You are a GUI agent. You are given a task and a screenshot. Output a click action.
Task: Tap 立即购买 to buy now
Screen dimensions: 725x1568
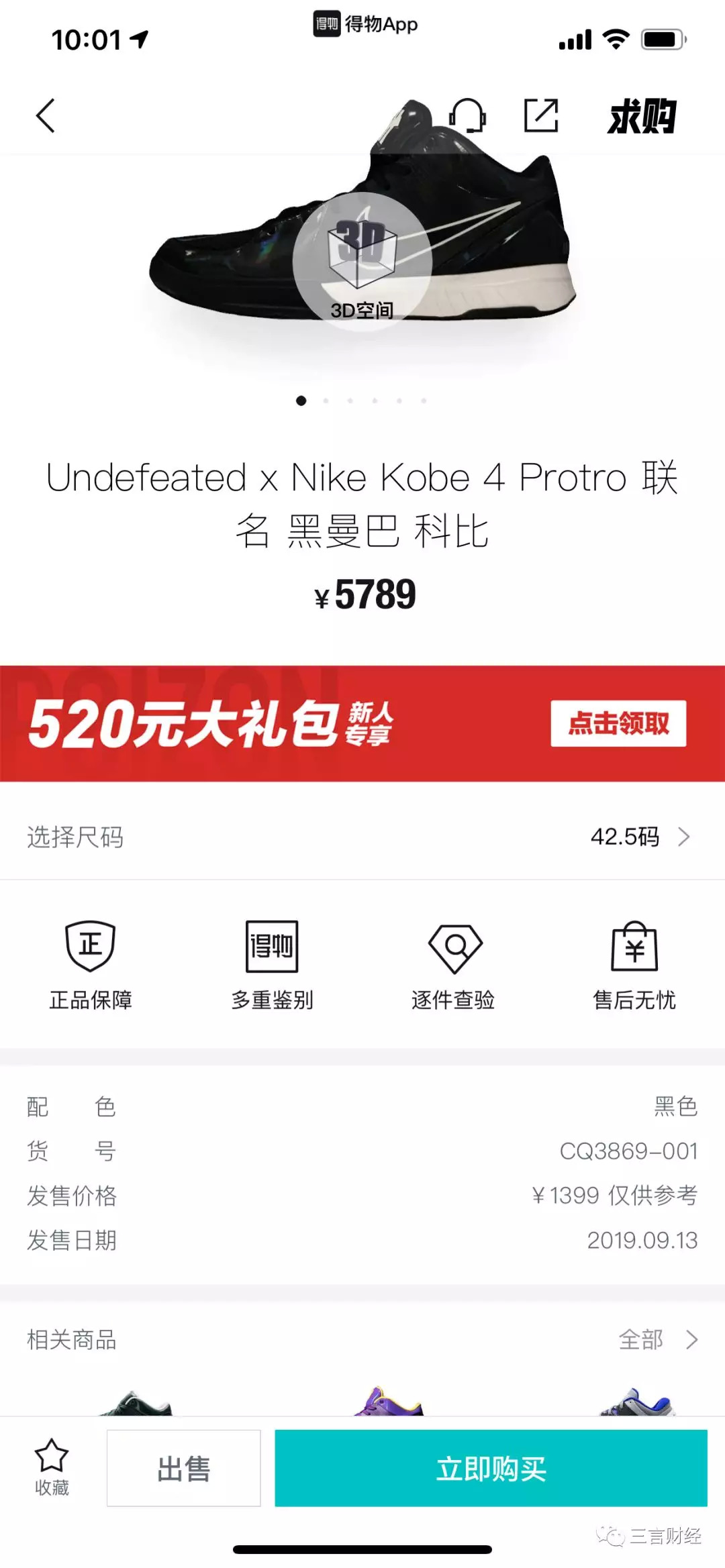(491, 1468)
